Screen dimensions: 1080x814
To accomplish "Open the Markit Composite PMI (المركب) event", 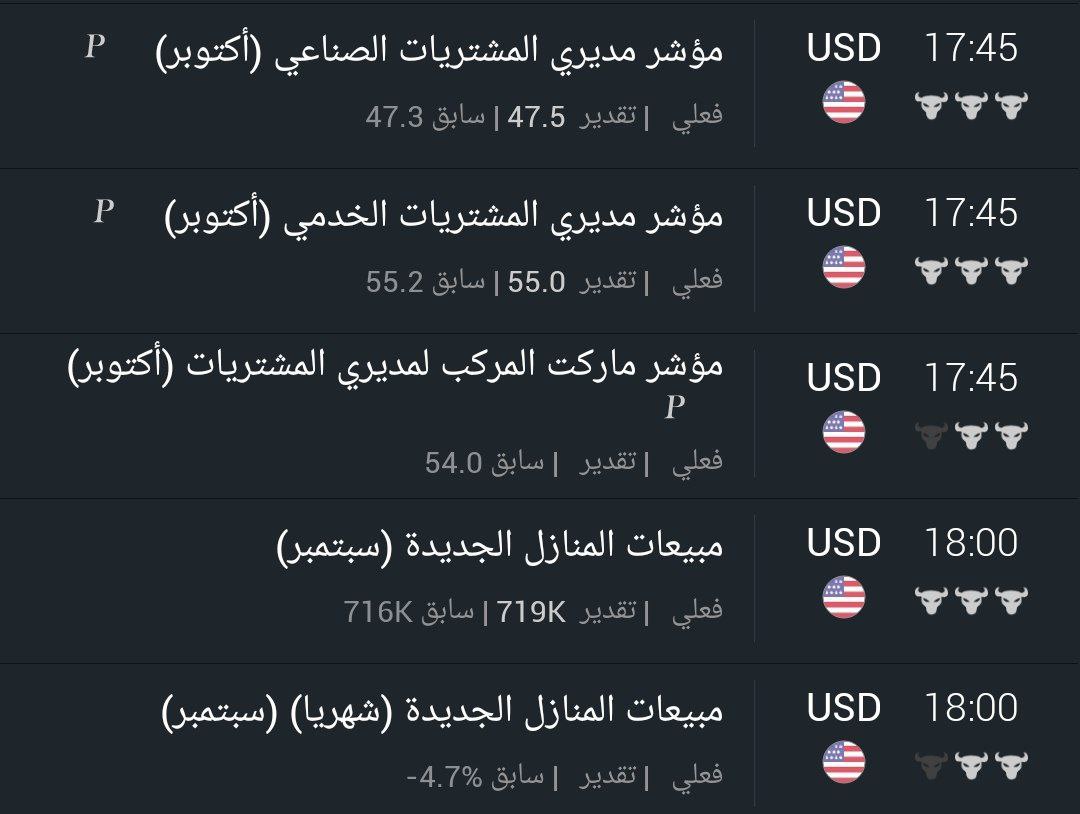I will pos(395,365).
